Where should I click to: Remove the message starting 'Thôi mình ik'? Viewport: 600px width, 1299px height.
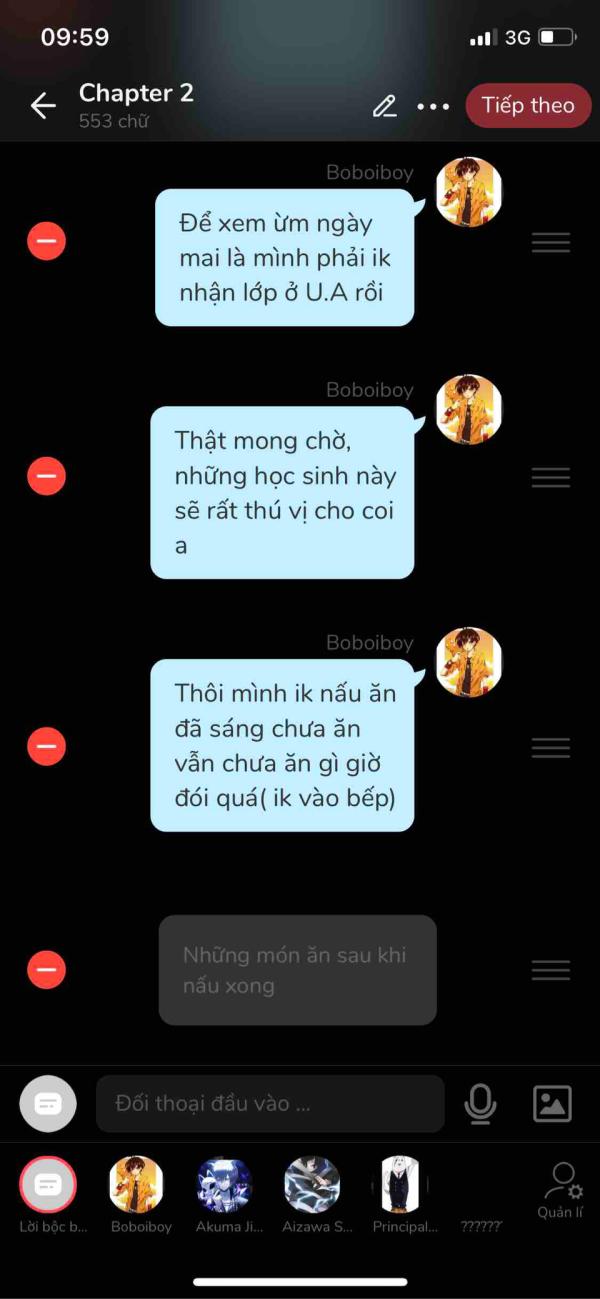pos(46,745)
